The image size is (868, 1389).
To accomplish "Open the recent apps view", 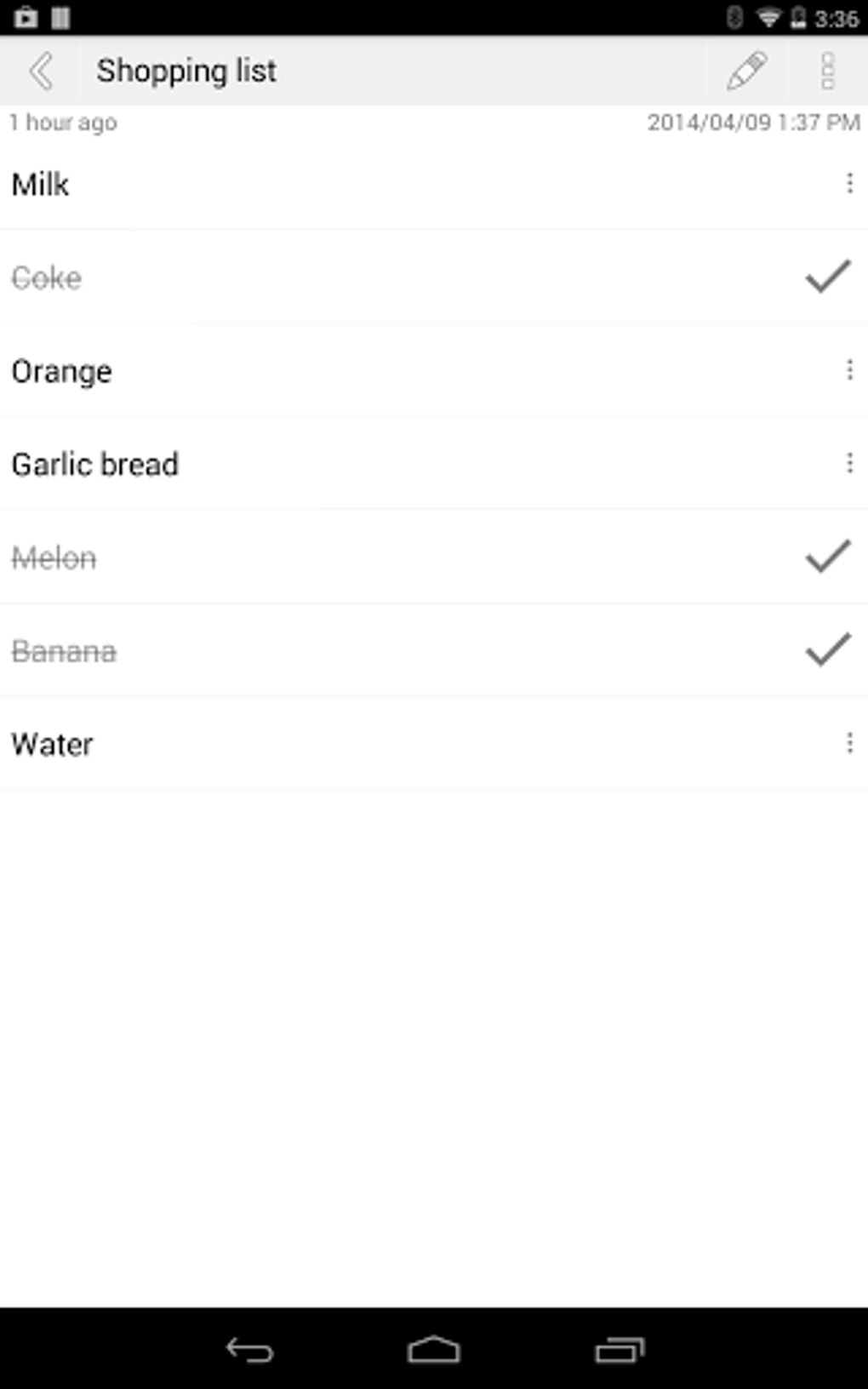I will pyautogui.click(x=620, y=1350).
